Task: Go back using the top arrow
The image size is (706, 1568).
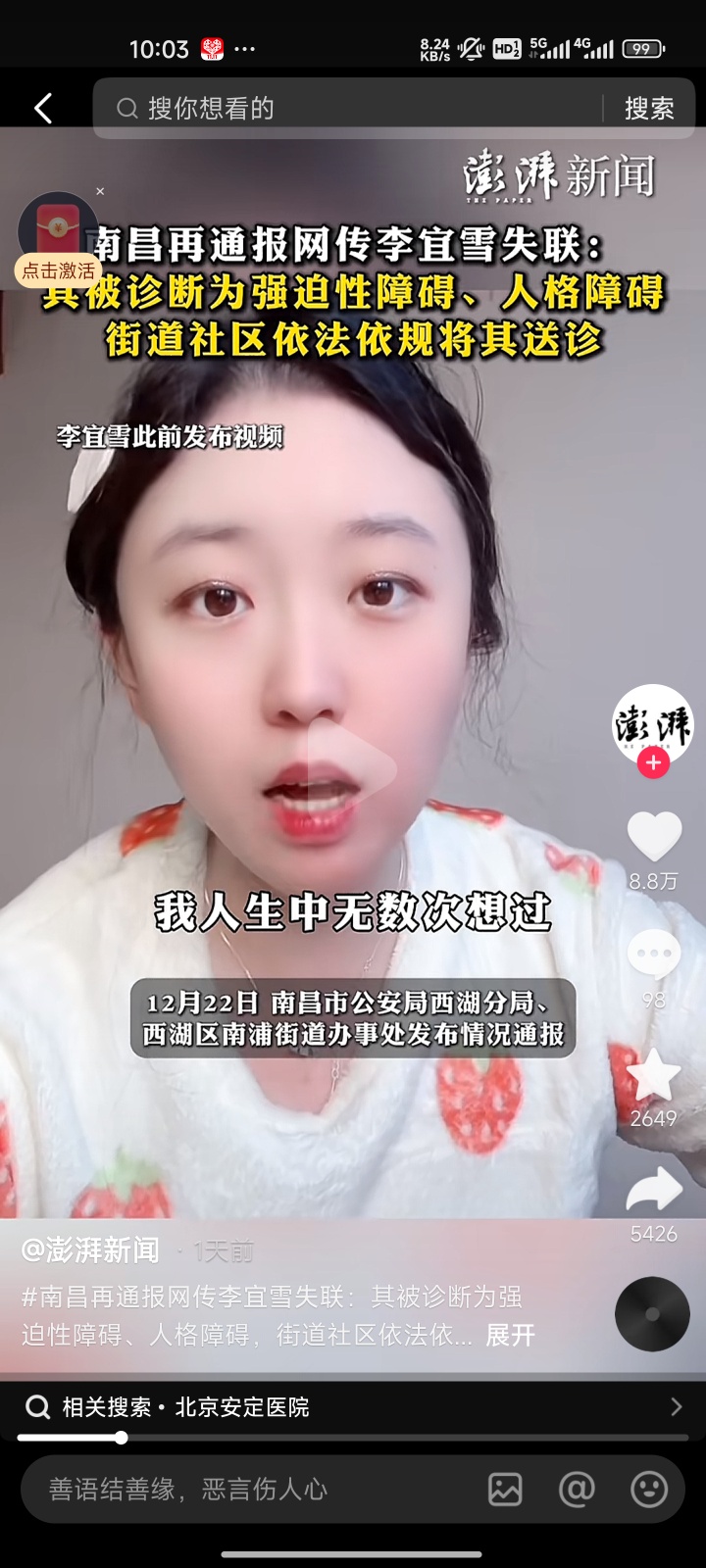Action: tap(43, 108)
